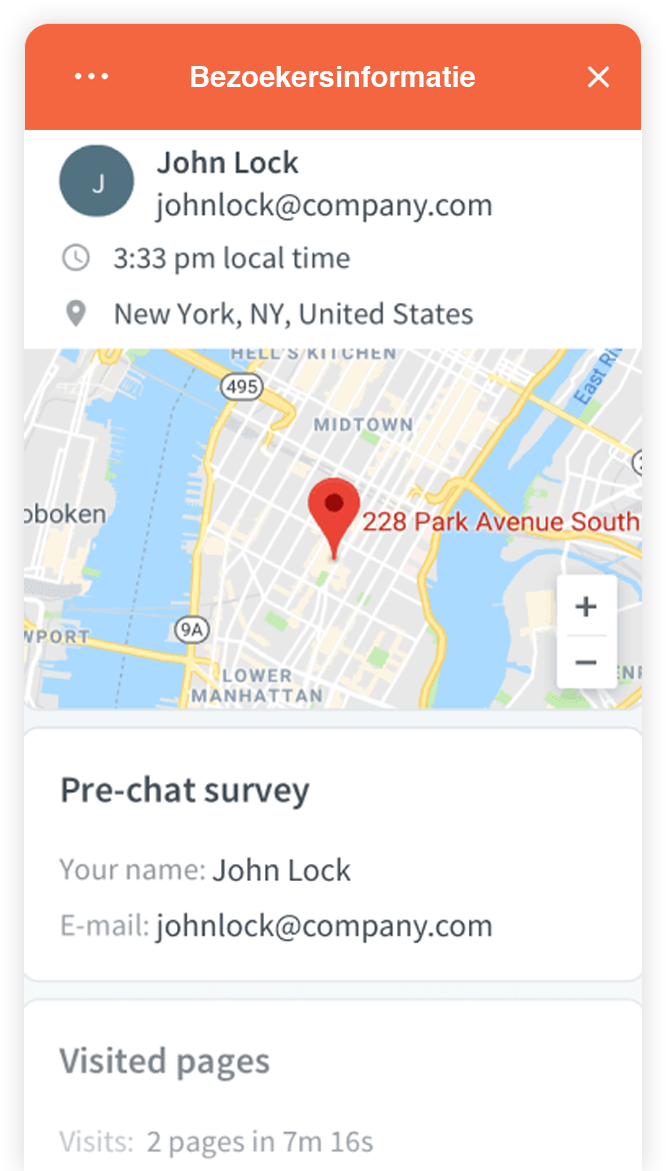Zoom out of the map
The height and width of the screenshot is (1171, 666).
pos(586,662)
